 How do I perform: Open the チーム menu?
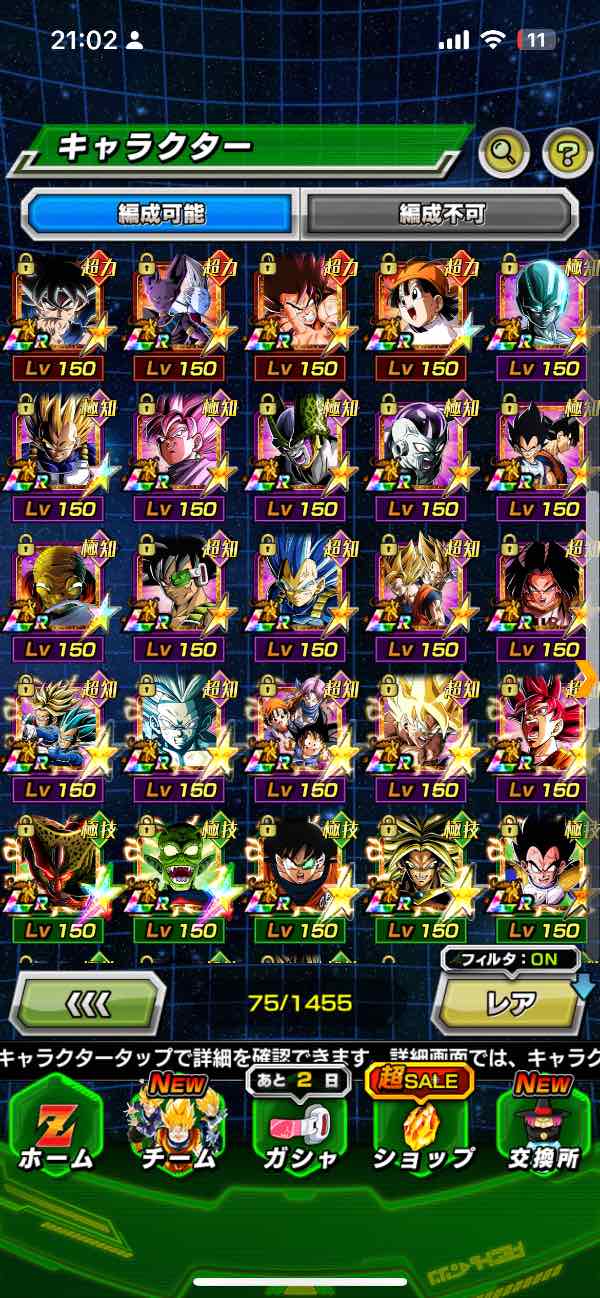(x=177, y=1125)
